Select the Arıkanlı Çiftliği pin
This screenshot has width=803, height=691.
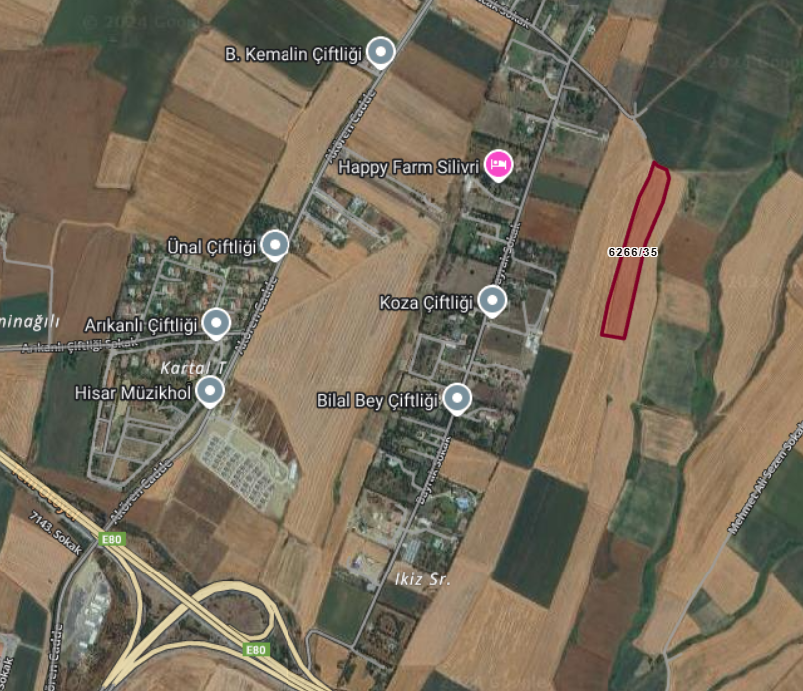coord(216,323)
